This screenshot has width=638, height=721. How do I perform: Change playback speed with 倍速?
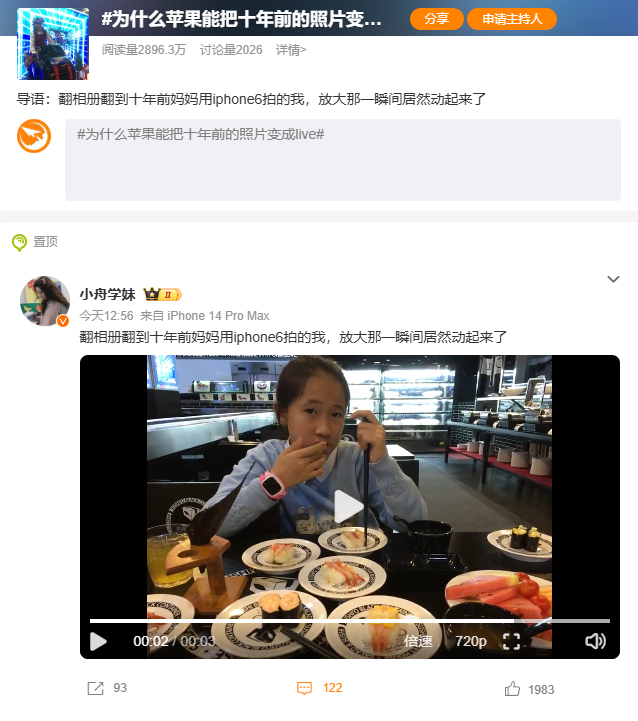pyautogui.click(x=418, y=641)
